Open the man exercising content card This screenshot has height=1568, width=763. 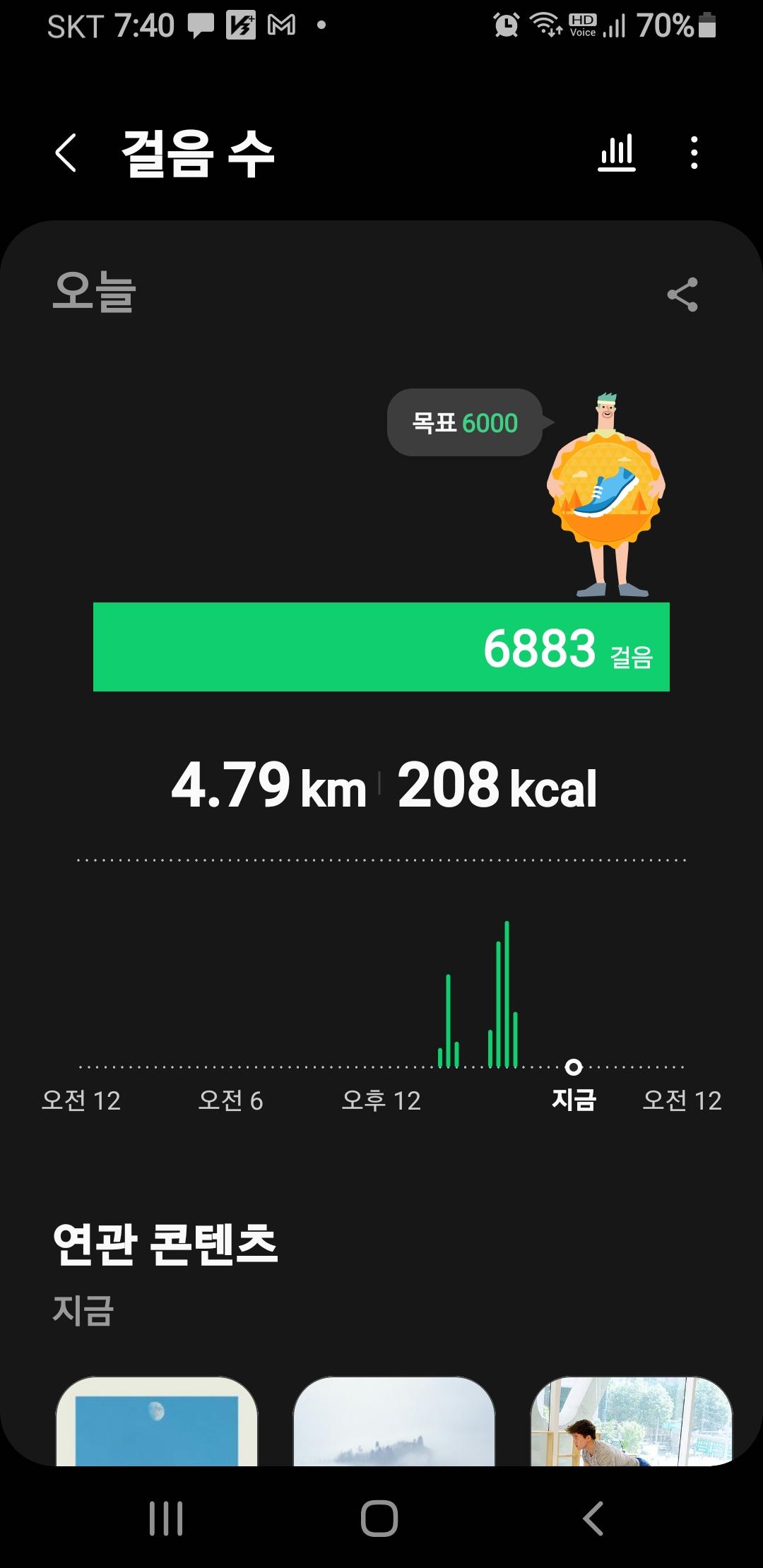point(632,1421)
